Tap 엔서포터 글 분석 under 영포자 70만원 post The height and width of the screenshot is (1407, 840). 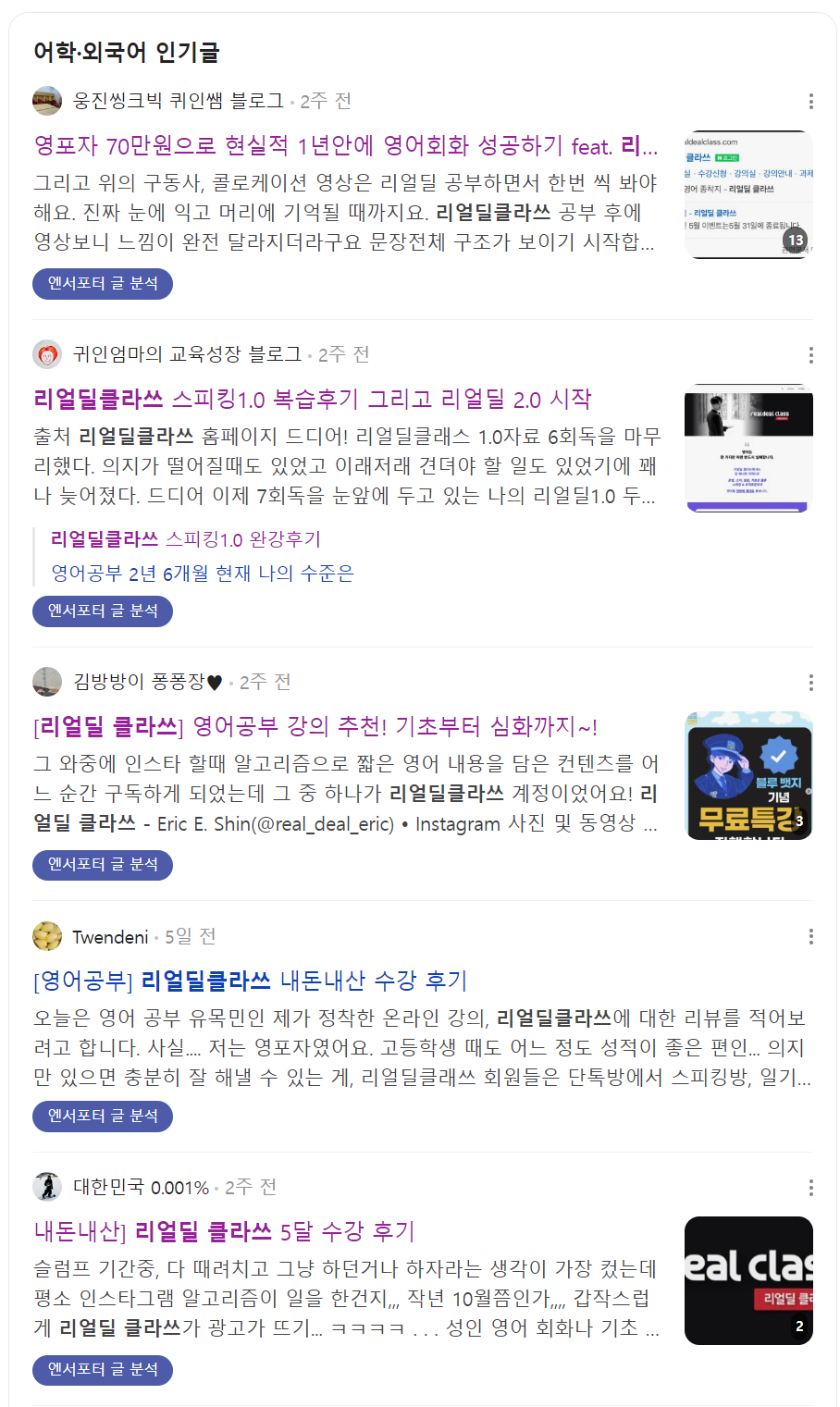coord(103,283)
